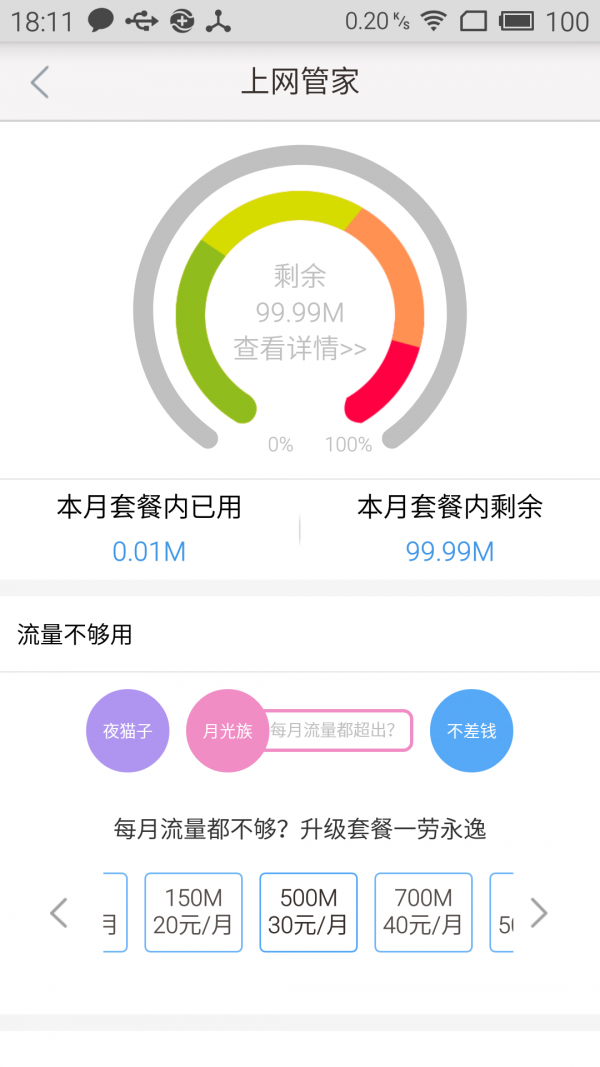This screenshot has width=600, height=1067.
Task: Go back from 上网管家 page
Action: click(40, 82)
